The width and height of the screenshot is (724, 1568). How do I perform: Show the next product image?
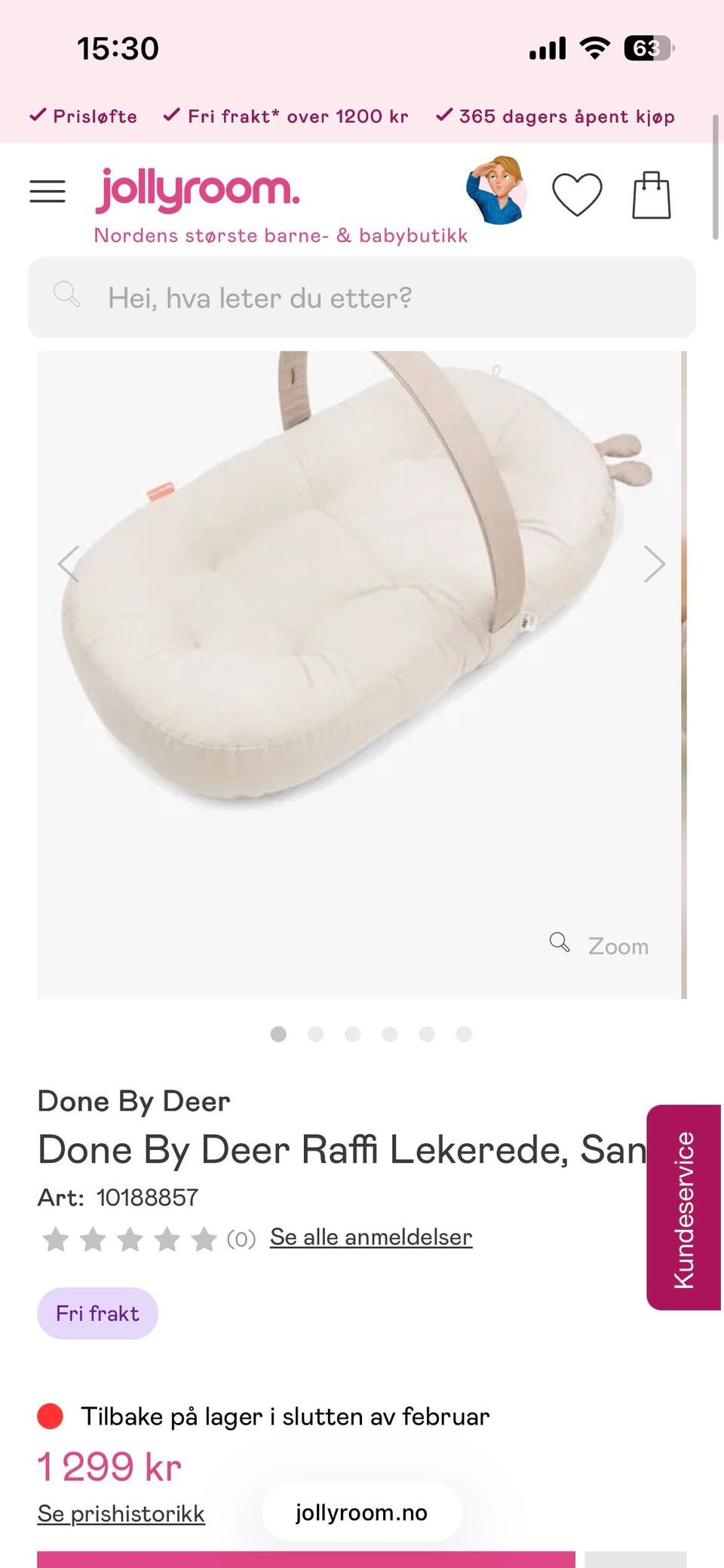(653, 564)
